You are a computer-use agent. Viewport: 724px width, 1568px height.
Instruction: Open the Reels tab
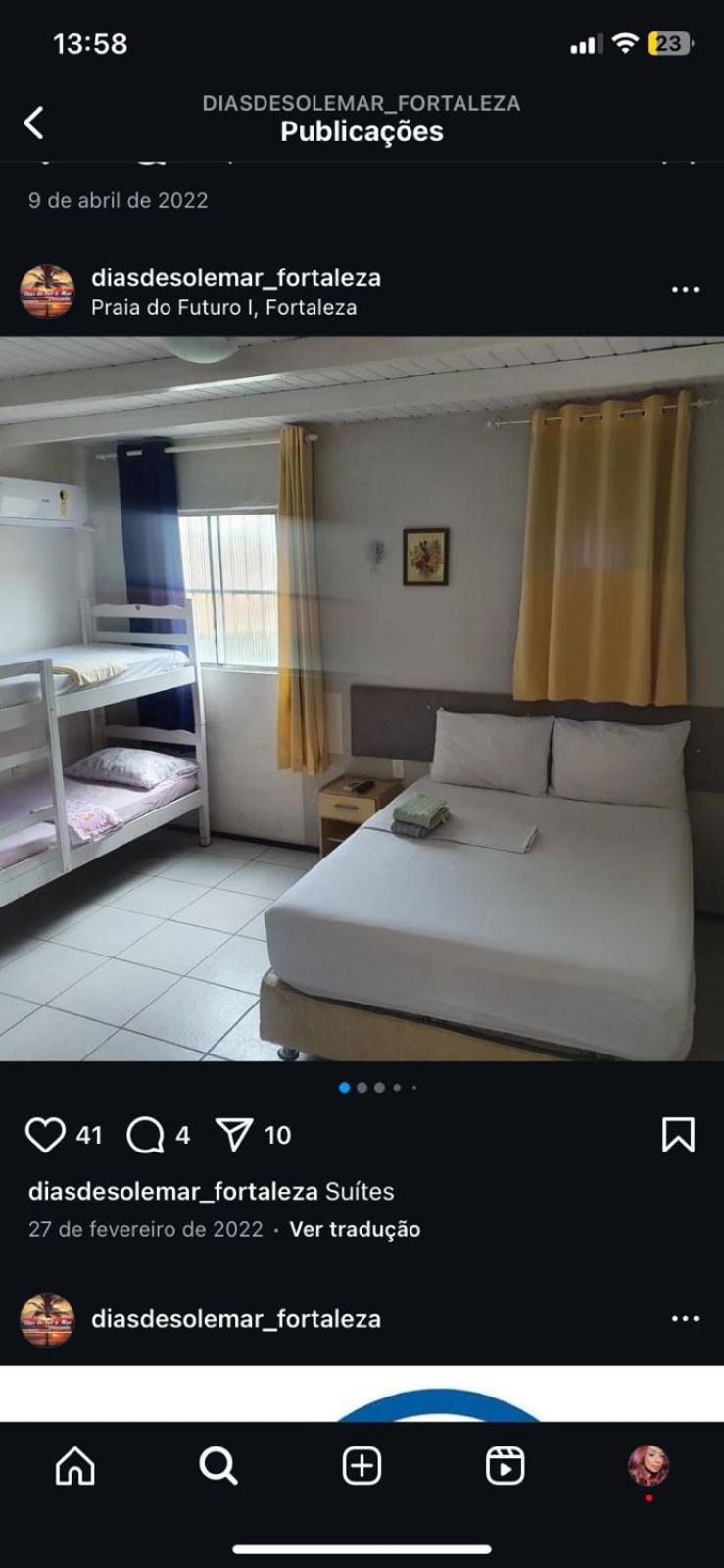pyautogui.click(x=505, y=1466)
